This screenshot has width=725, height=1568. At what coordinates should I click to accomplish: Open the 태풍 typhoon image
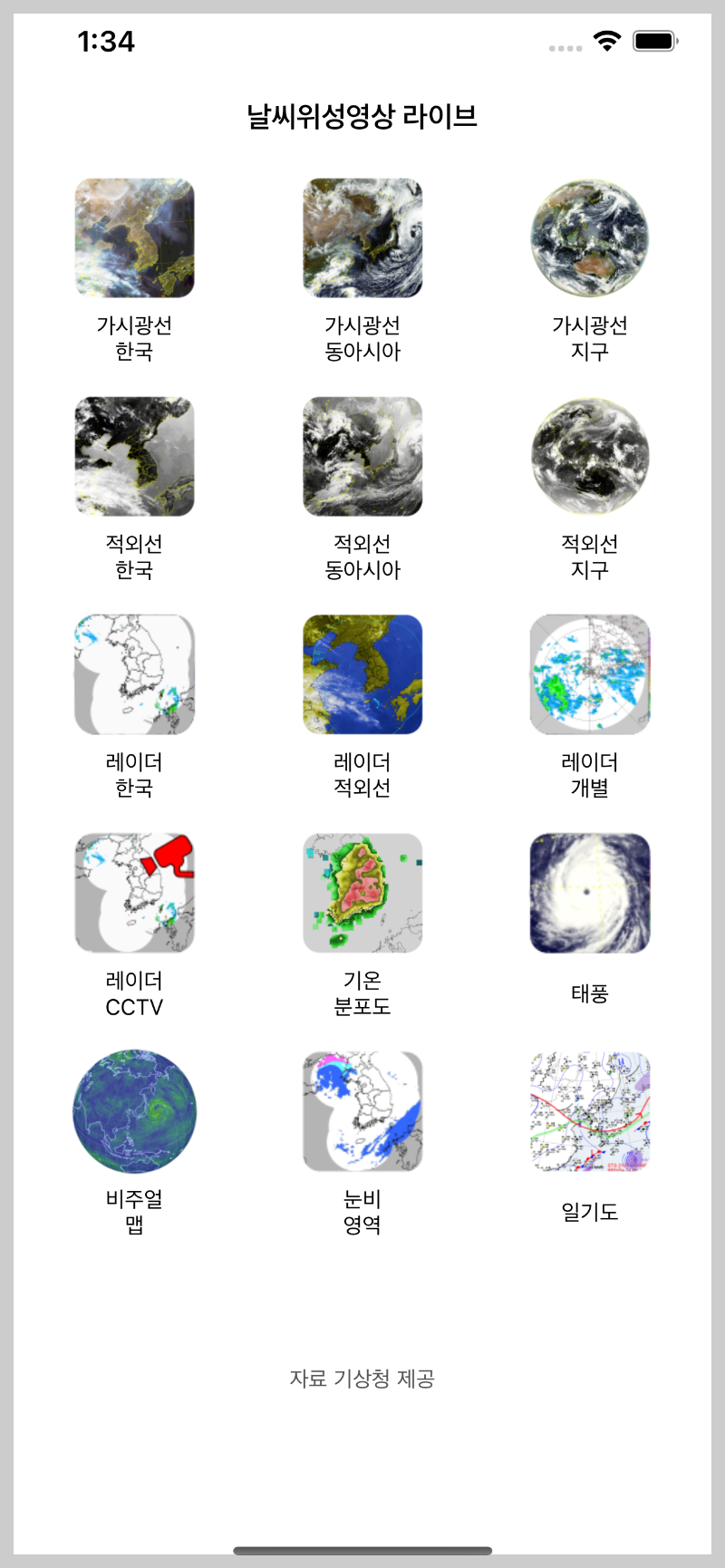pos(590,893)
